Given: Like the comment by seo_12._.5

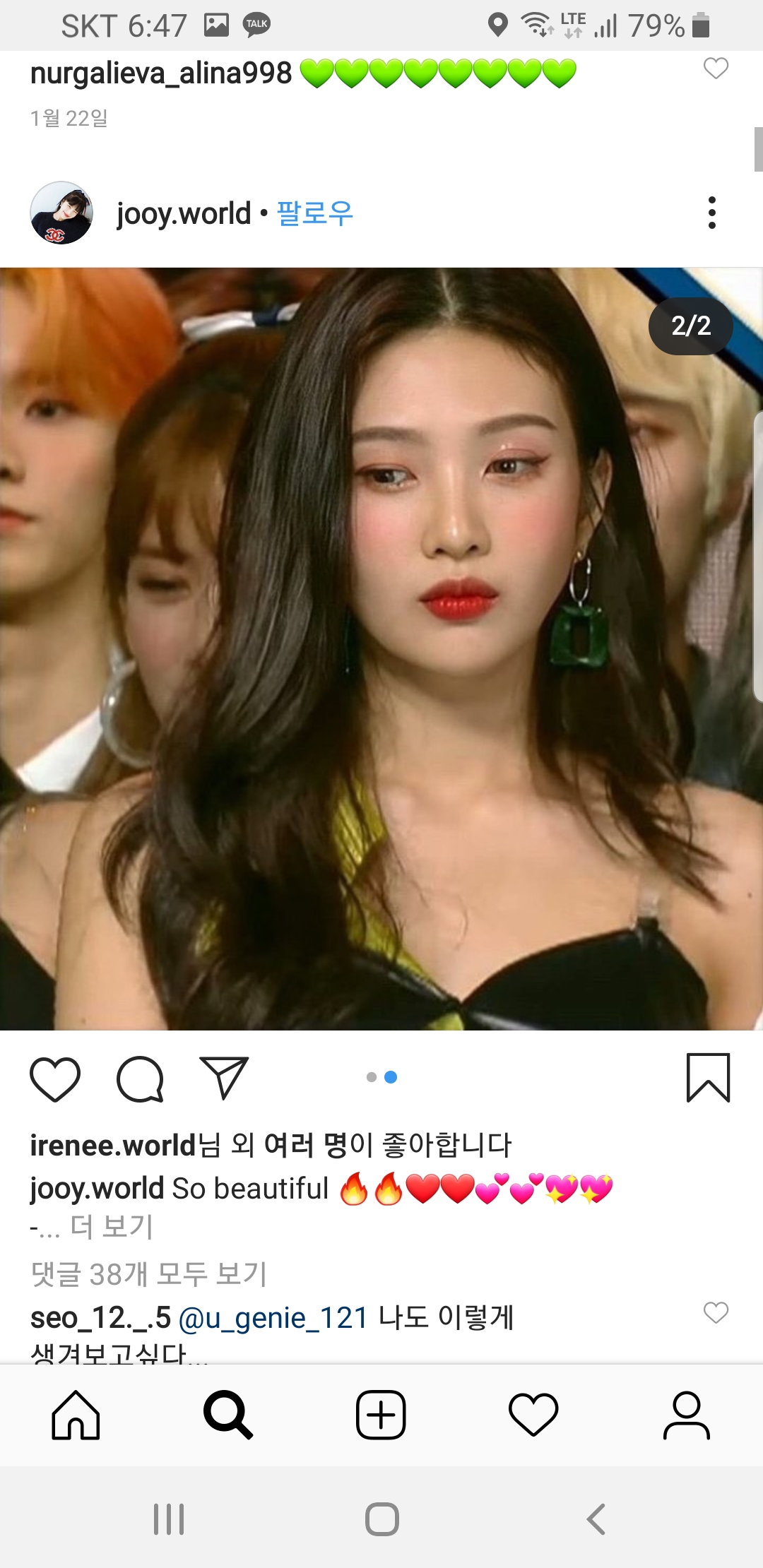Looking at the screenshot, I should [x=715, y=1312].
